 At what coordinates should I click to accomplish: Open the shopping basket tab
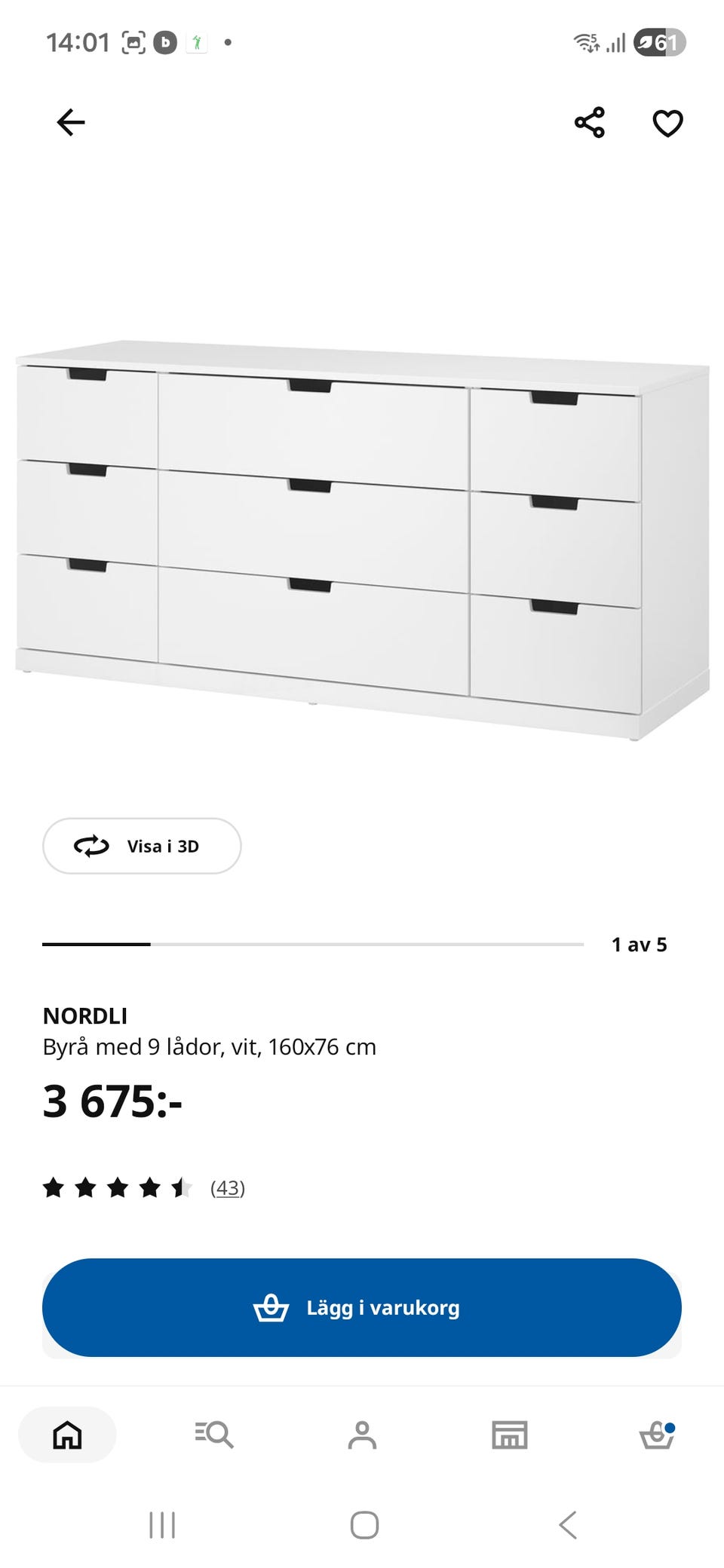click(x=657, y=1435)
